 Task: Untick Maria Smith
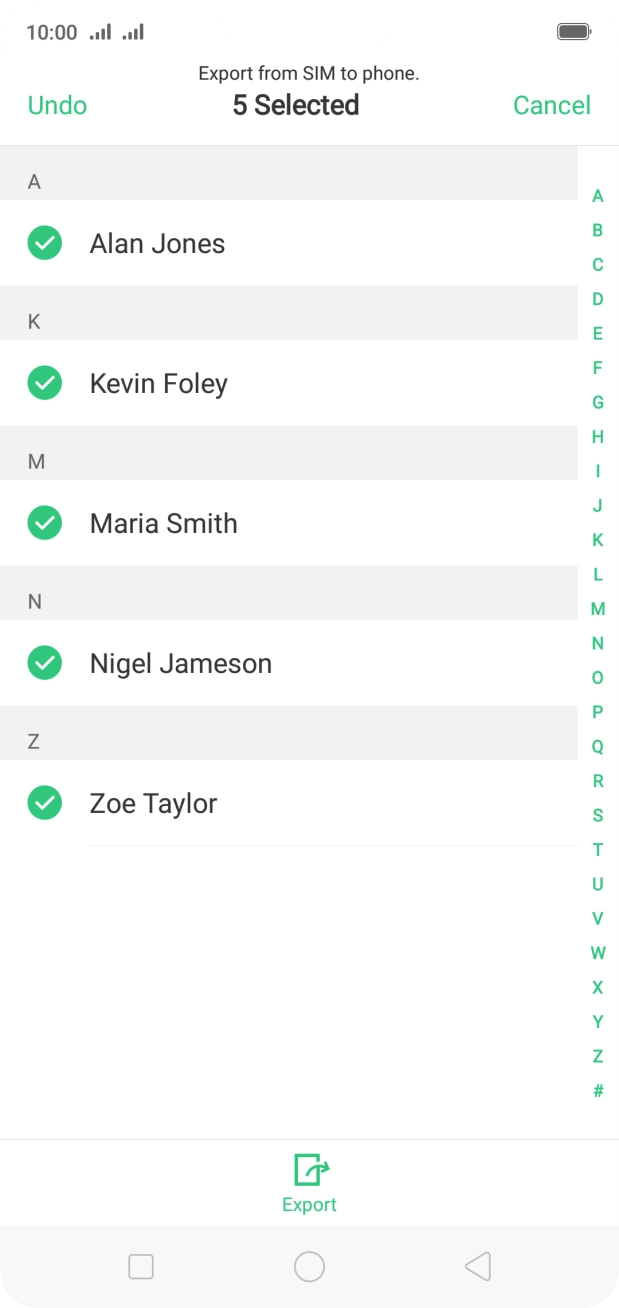click(44, 523)
